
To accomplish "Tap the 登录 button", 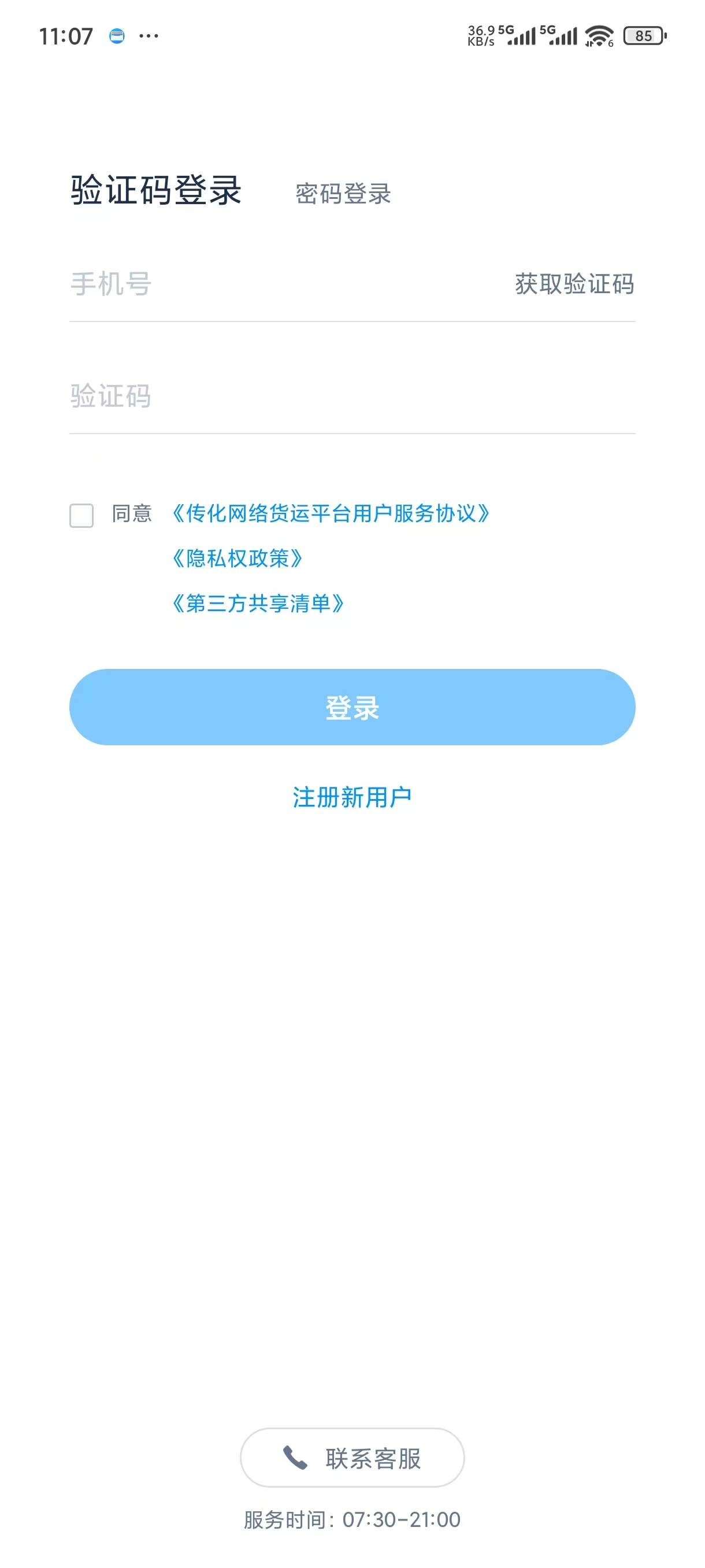I will 352,707.
